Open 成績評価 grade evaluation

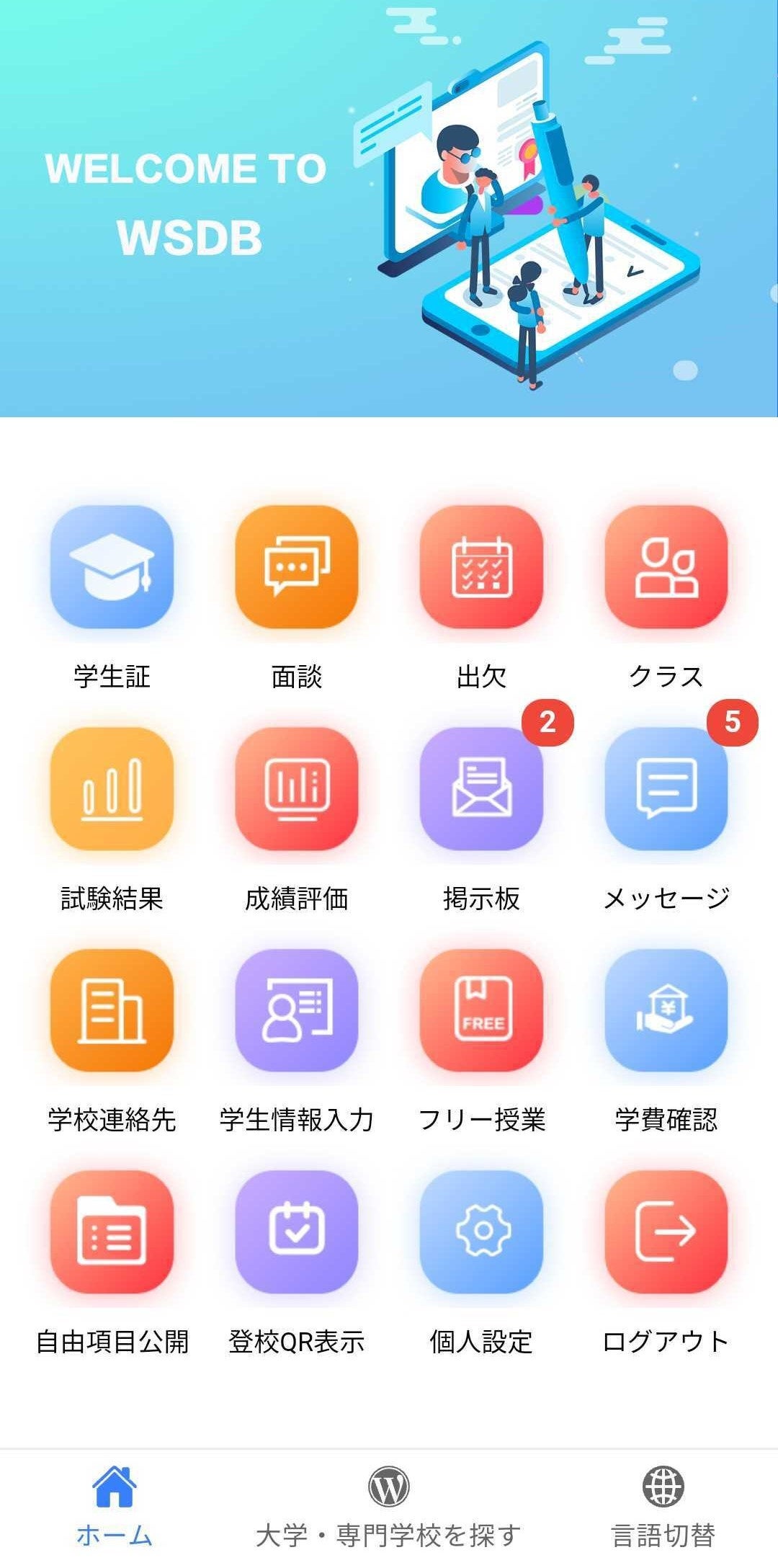point(297,789)
